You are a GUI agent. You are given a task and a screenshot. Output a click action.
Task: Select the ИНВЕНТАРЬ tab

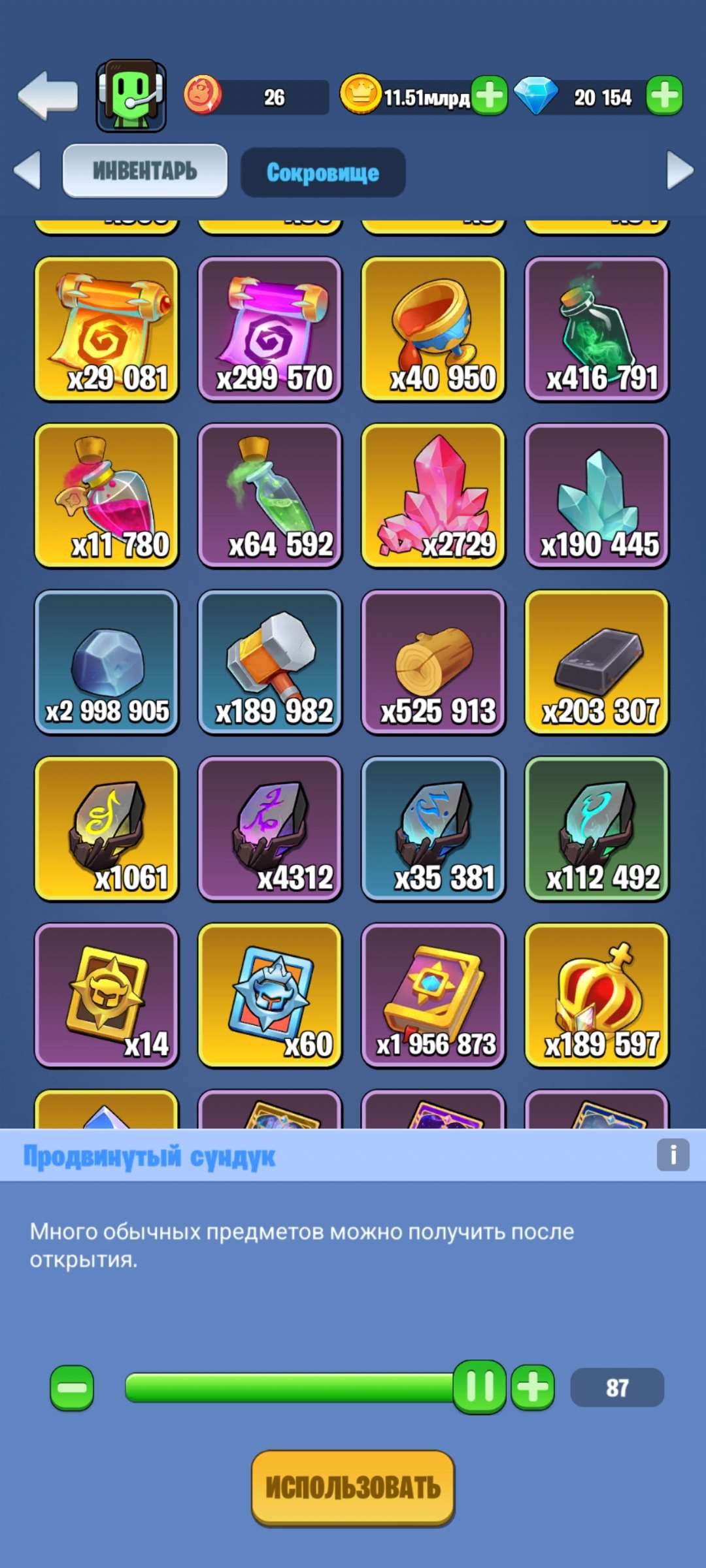(144, 171)
